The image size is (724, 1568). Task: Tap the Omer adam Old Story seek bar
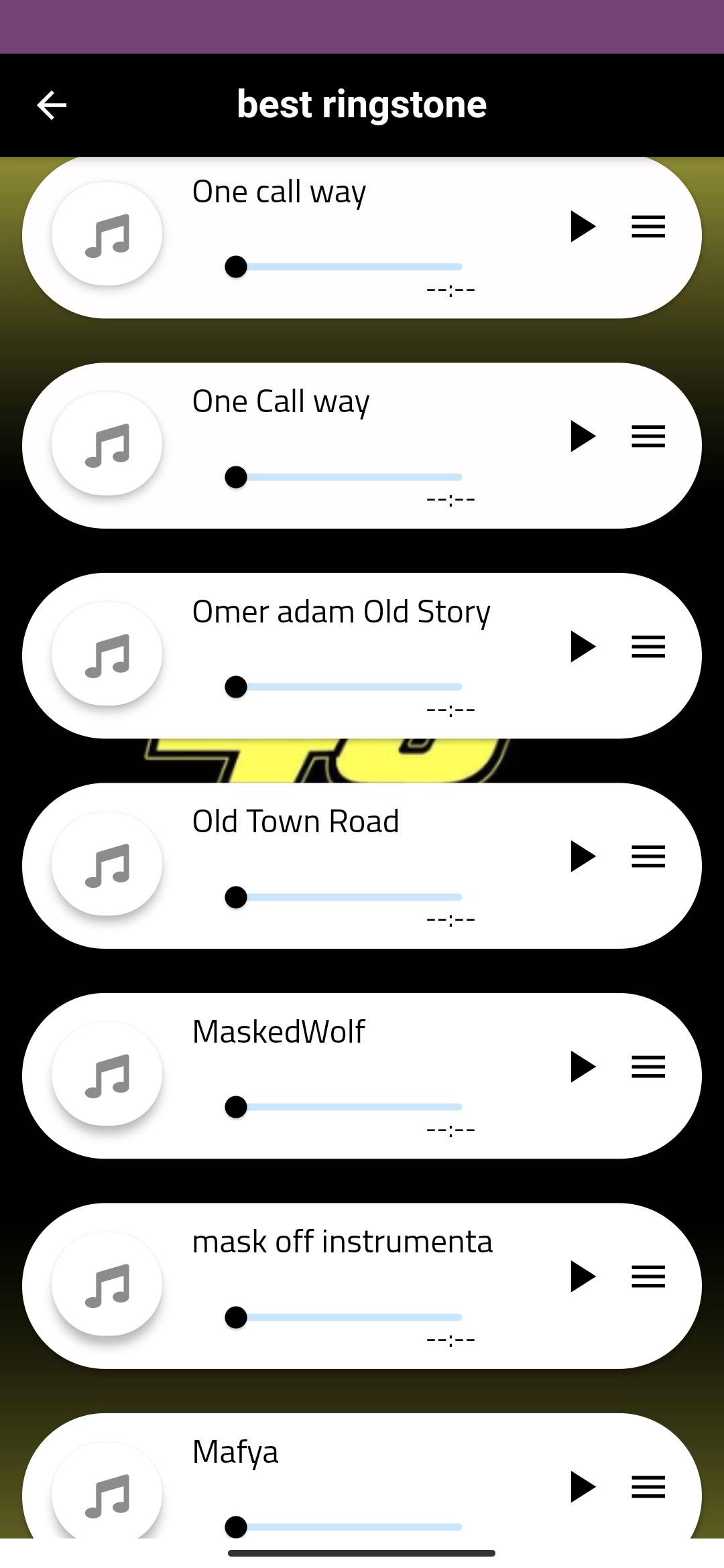[349, 687]
